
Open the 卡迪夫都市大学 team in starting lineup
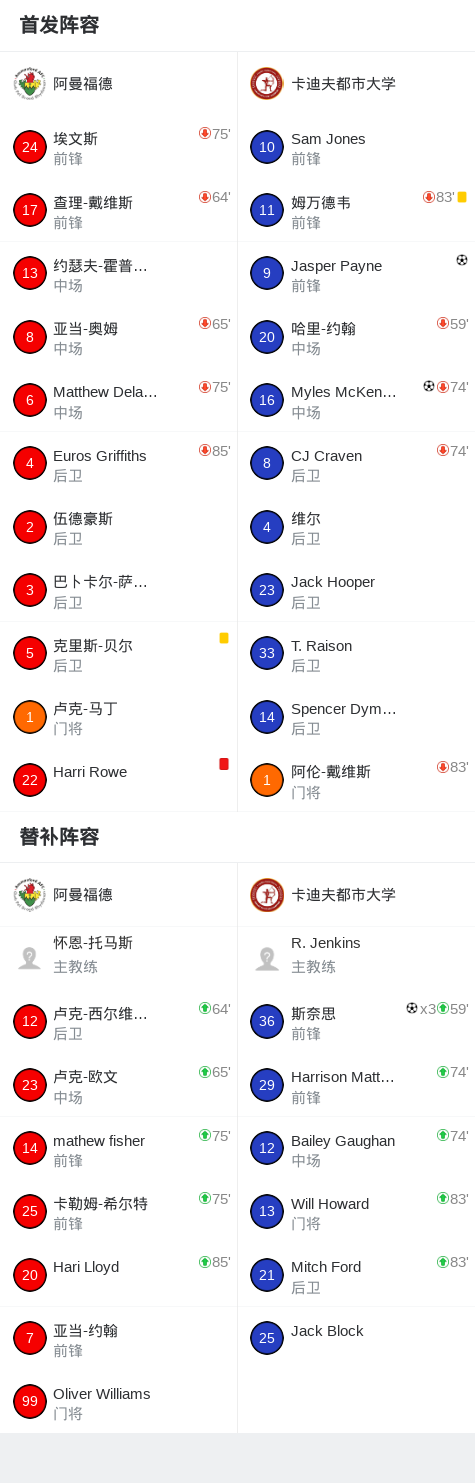[356, 84]
